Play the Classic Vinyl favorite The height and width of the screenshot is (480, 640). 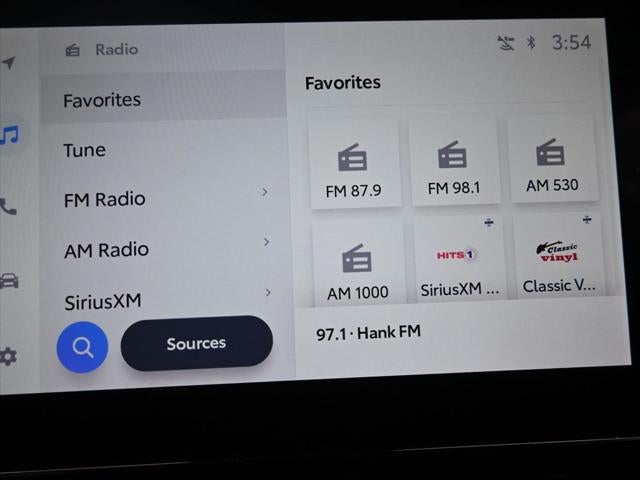coord(558,260)
